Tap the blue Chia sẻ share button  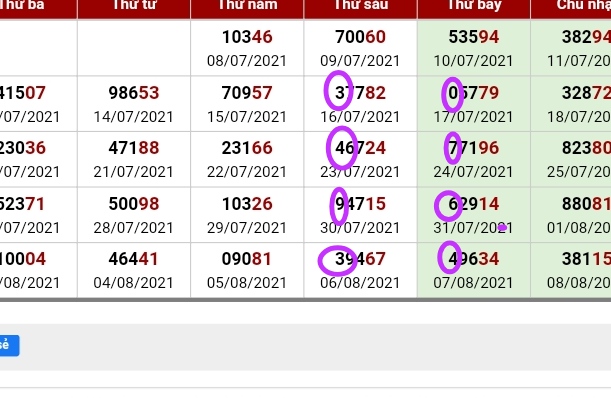[9, 345]
